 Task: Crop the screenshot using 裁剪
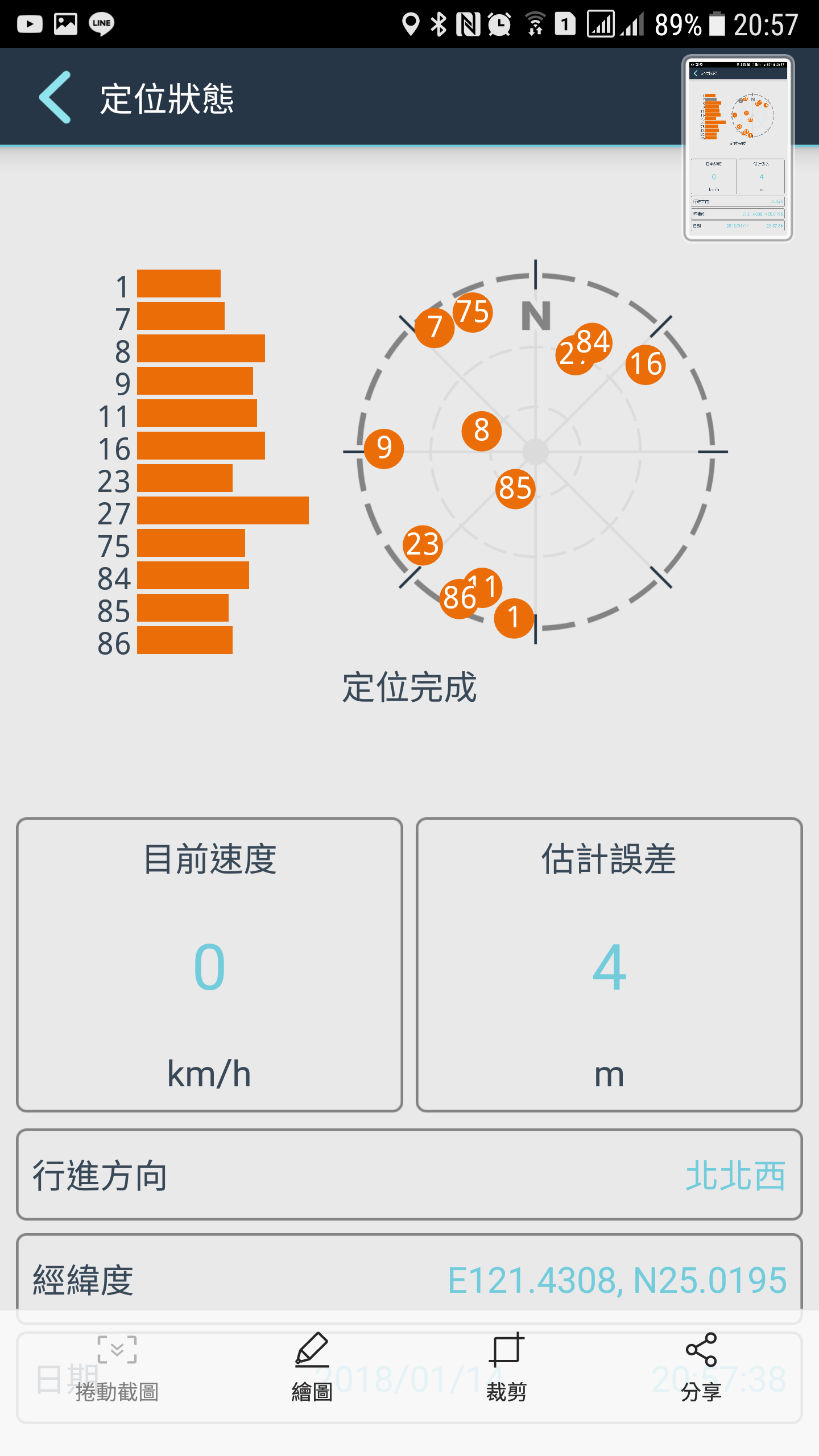[x=506, y=1367]
